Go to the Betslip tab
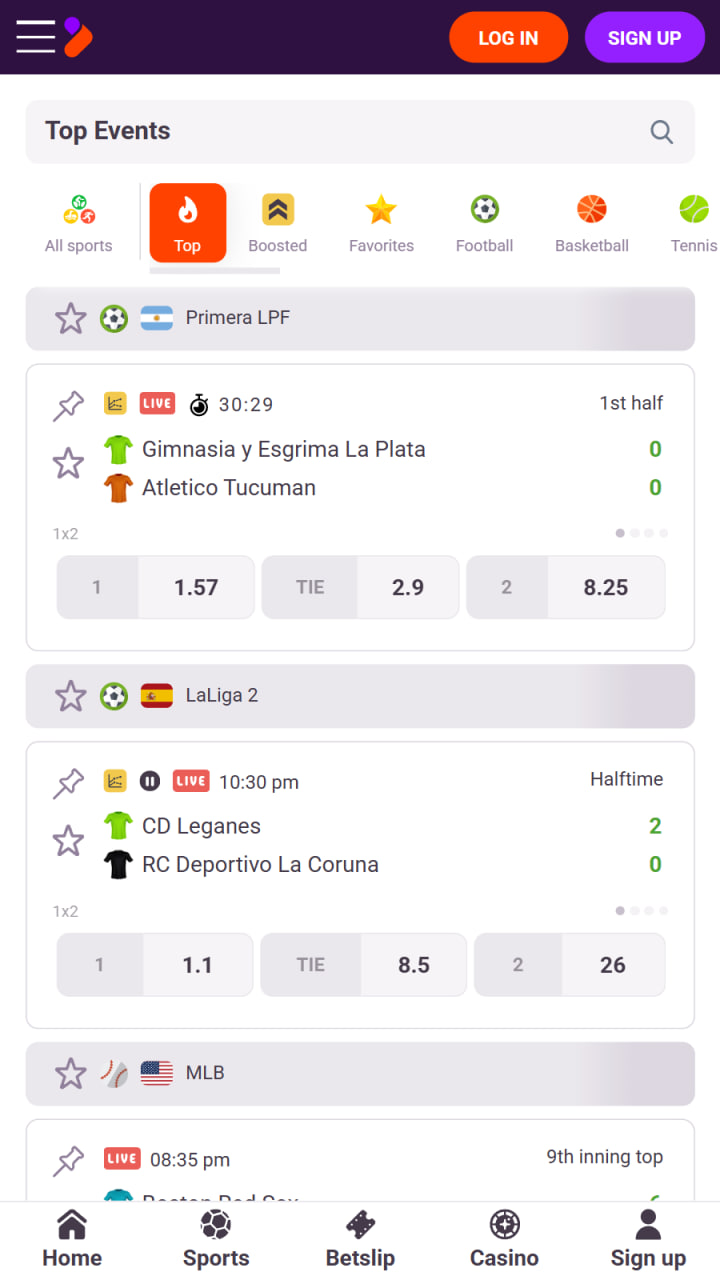Viewport: 720px width, 1280px height. [x=360, y=1240]
